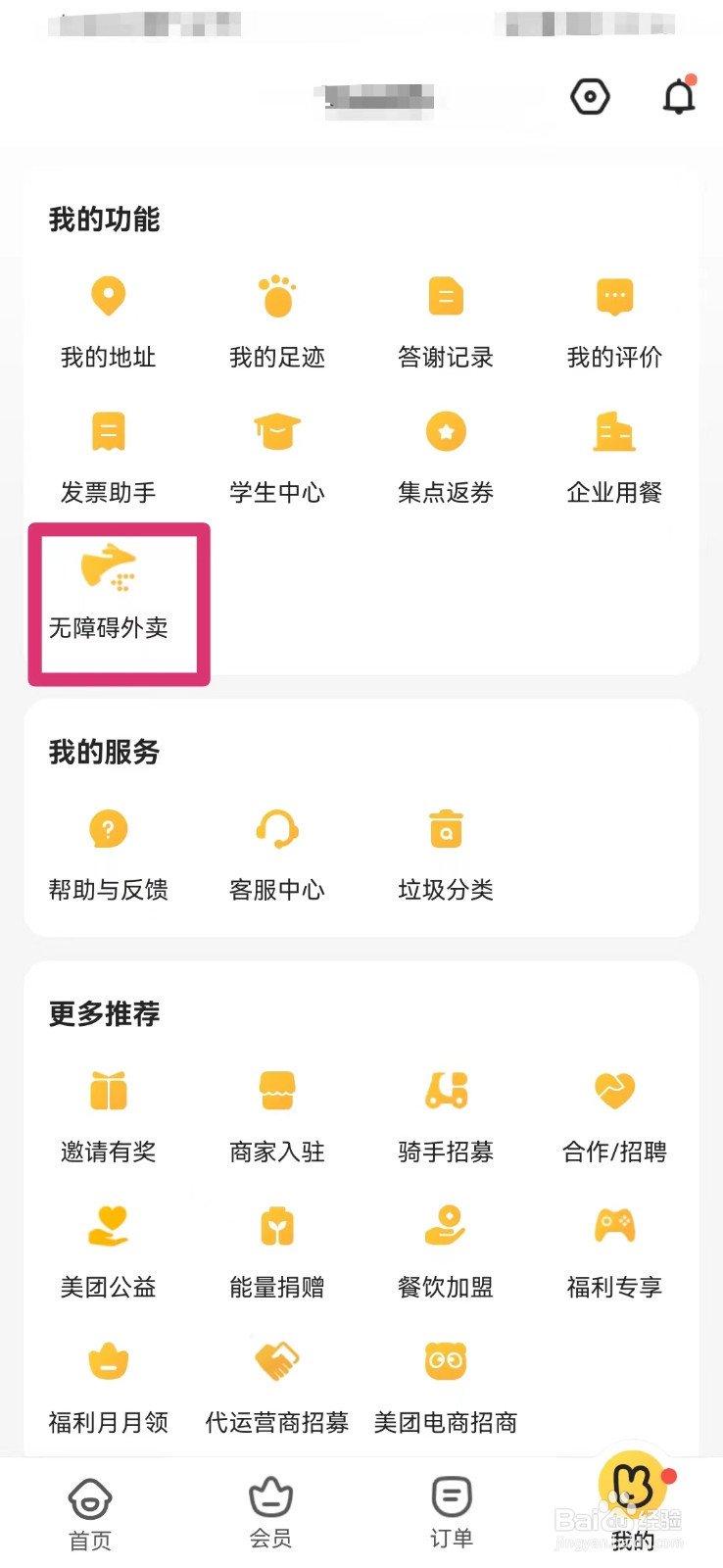Image resolution: width=723 pixels, height=1568 pixels.
Task: Open 我的地址
Action: point(109,323)
